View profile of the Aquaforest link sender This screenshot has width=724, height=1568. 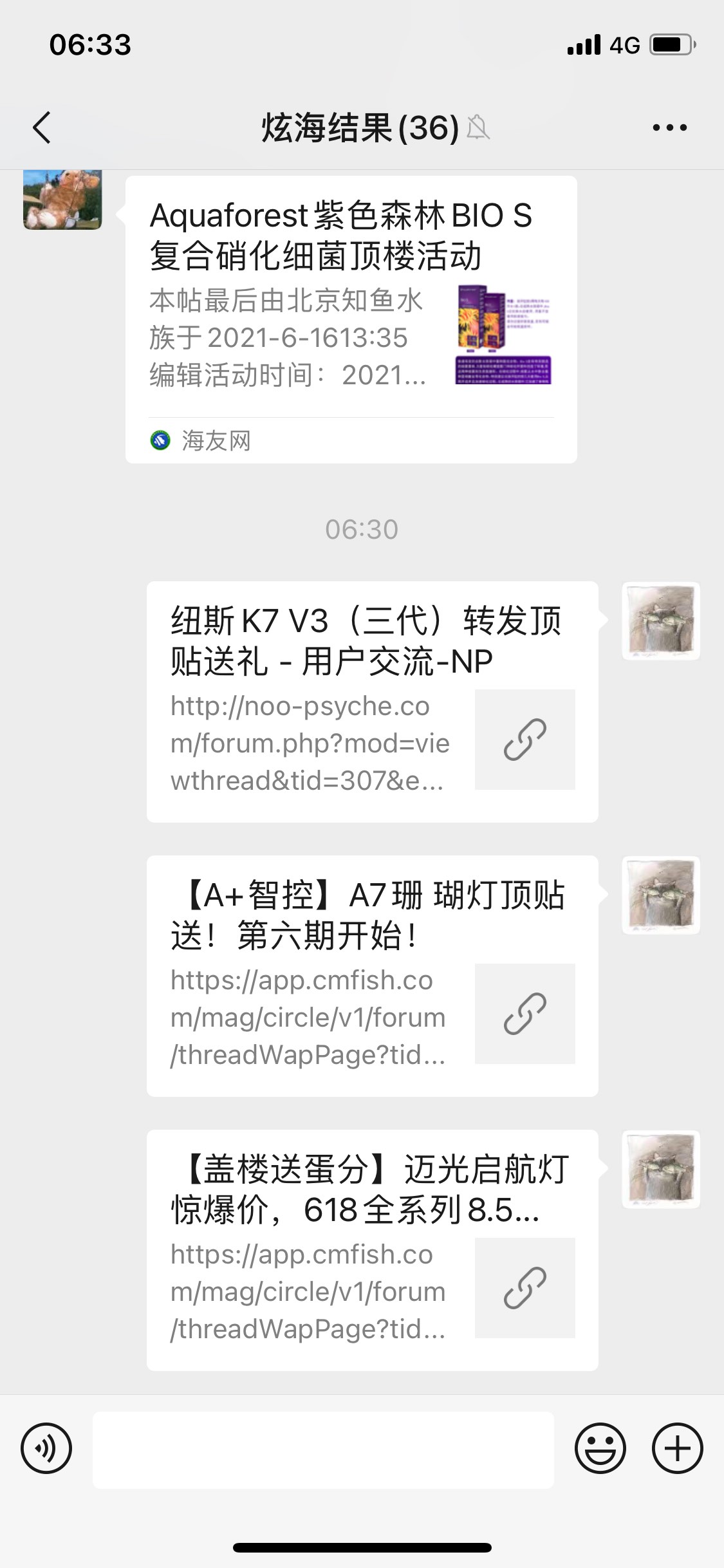tap(62, 200)
